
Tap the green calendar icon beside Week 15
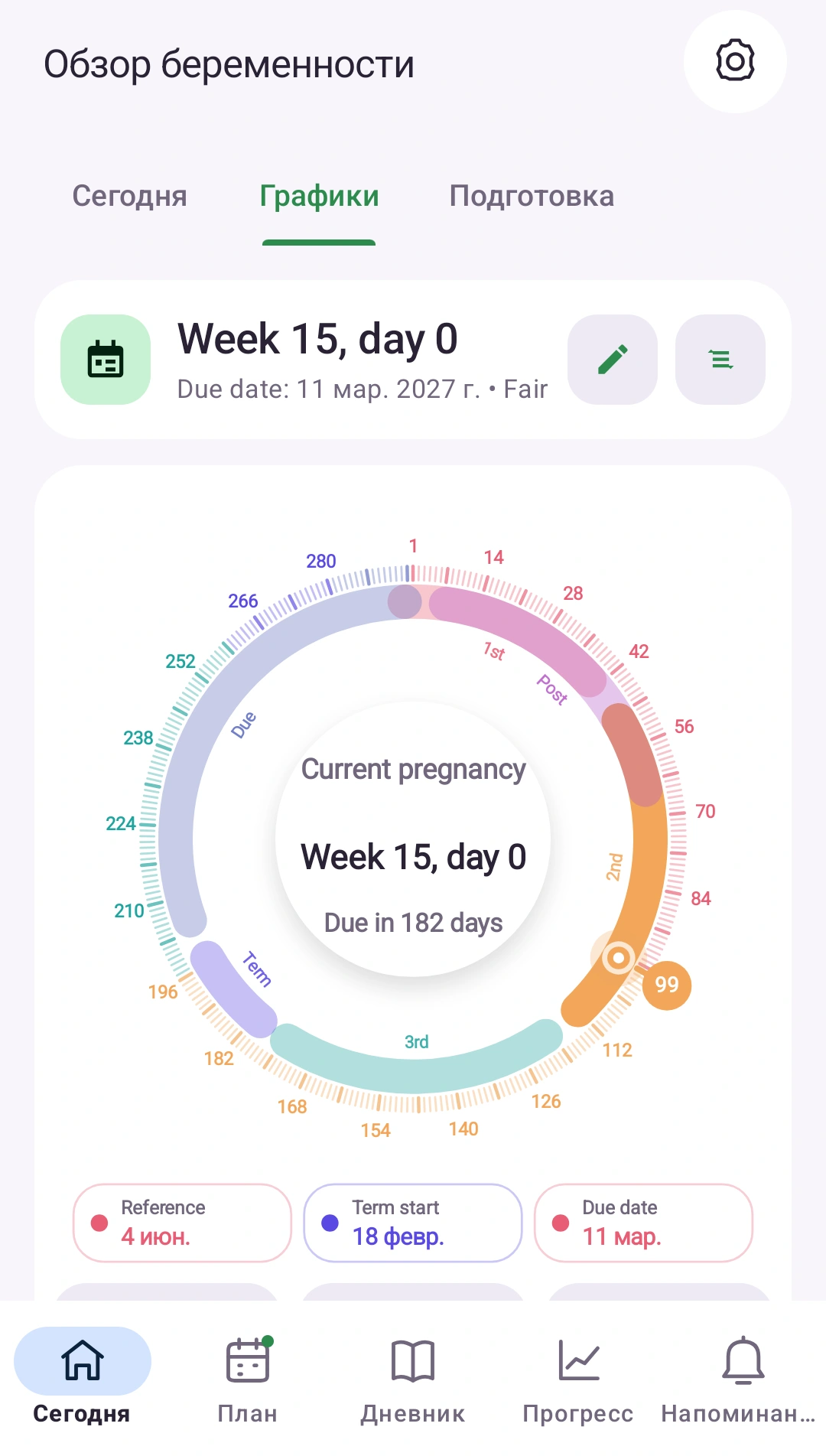click(x=106, y=360)
